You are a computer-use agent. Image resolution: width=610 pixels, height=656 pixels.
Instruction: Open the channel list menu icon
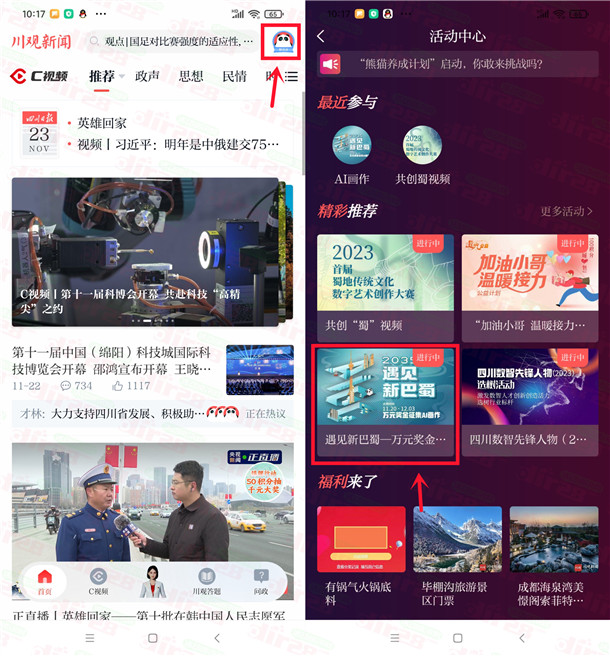291,76
